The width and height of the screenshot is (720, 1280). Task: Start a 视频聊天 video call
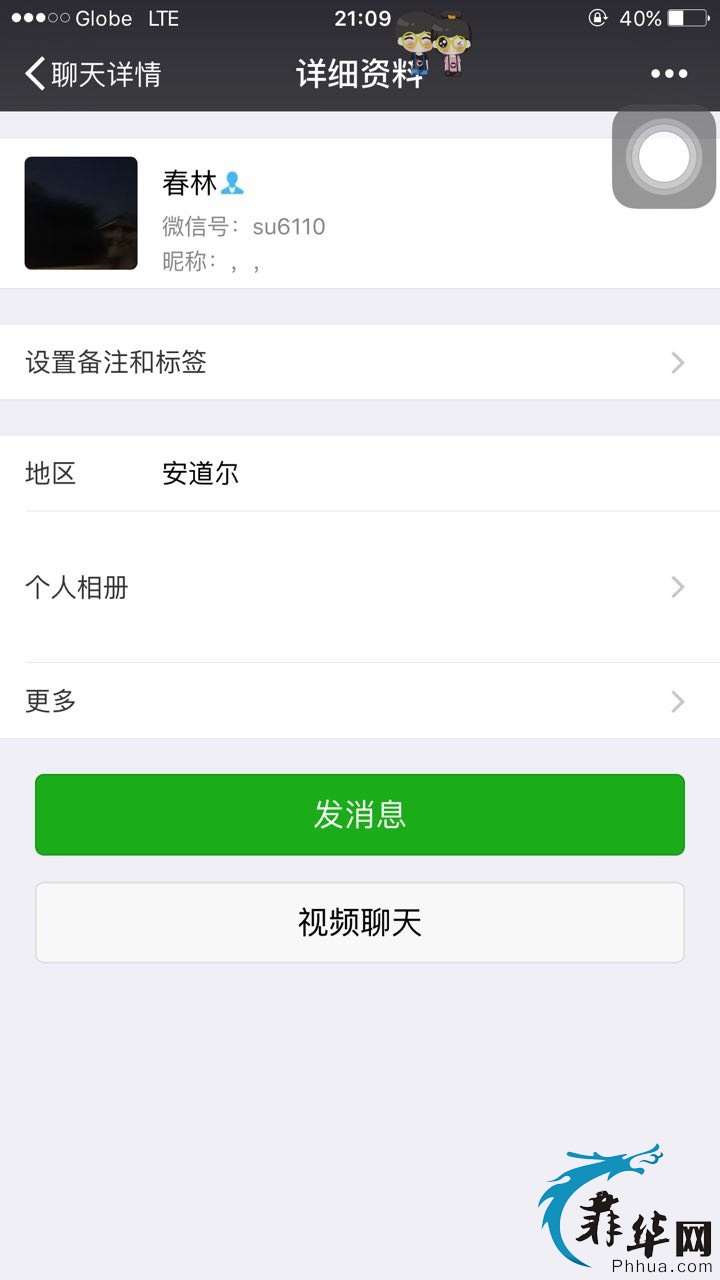pos(360,922)
